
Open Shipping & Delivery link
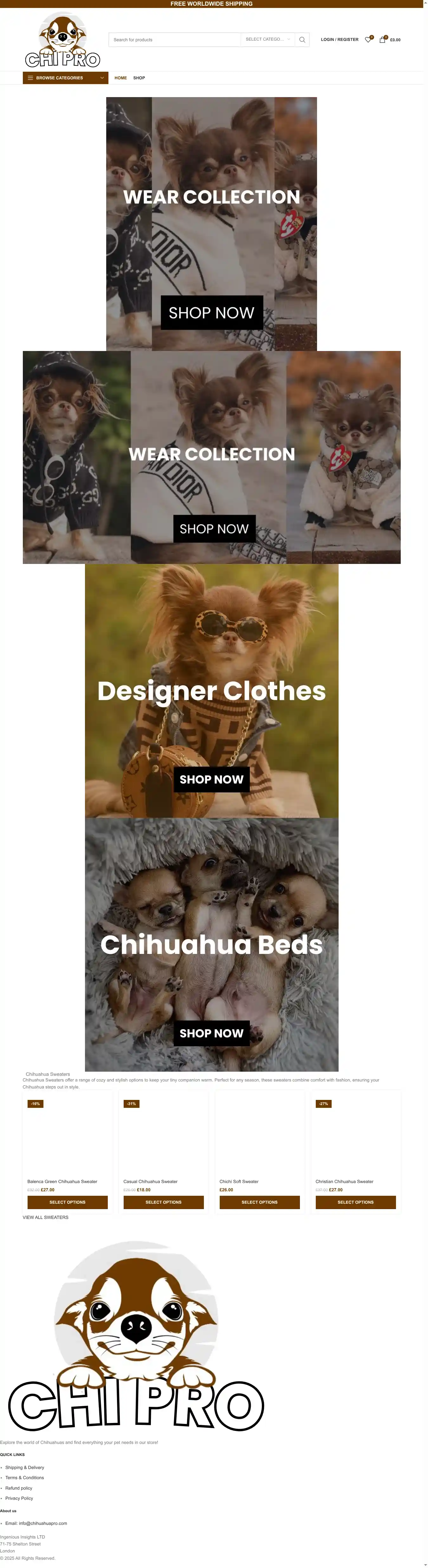click(24, 1468)
